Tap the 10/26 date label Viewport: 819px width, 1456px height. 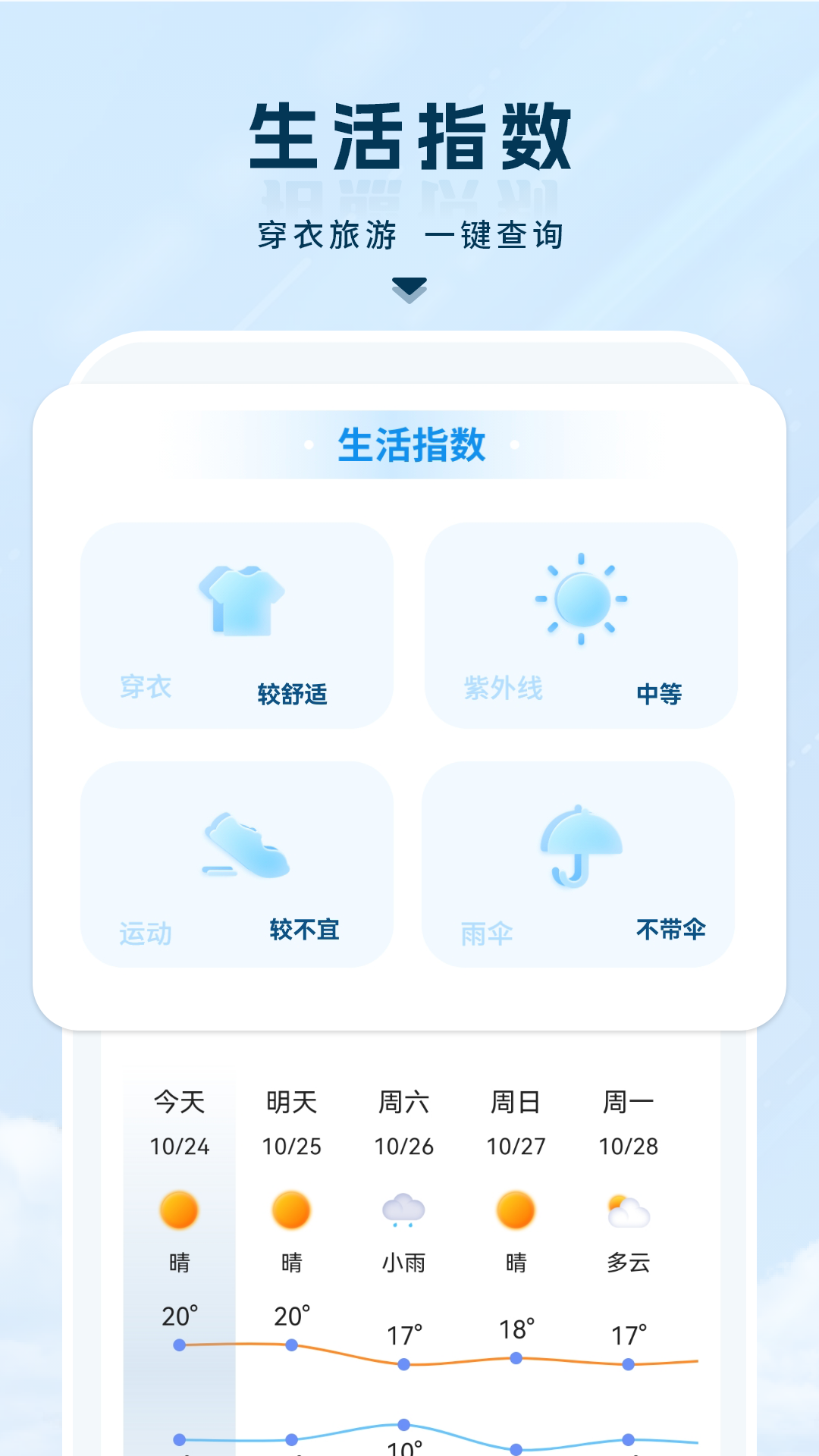(x=403, y=1147)
